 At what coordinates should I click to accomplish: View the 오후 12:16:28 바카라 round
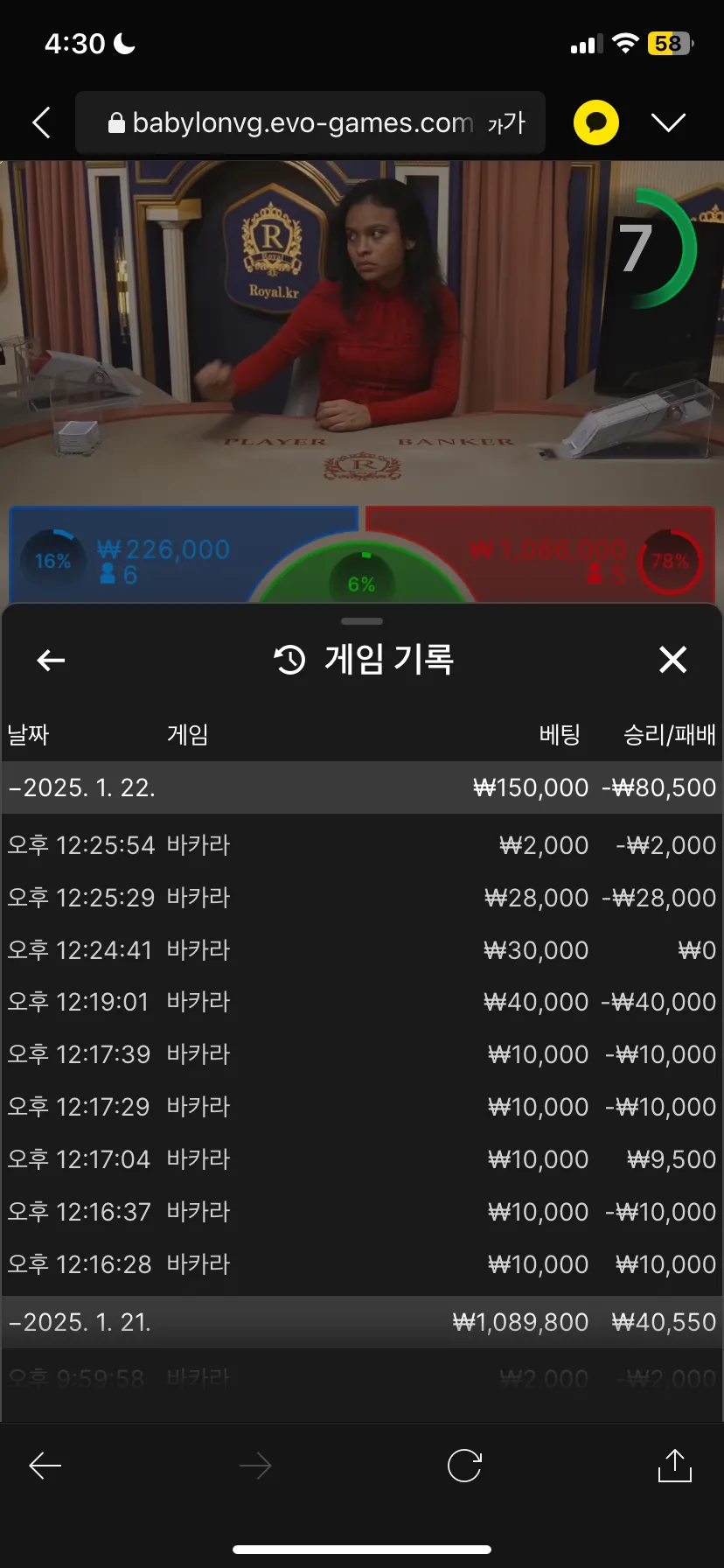click(x=361, y=1264)
